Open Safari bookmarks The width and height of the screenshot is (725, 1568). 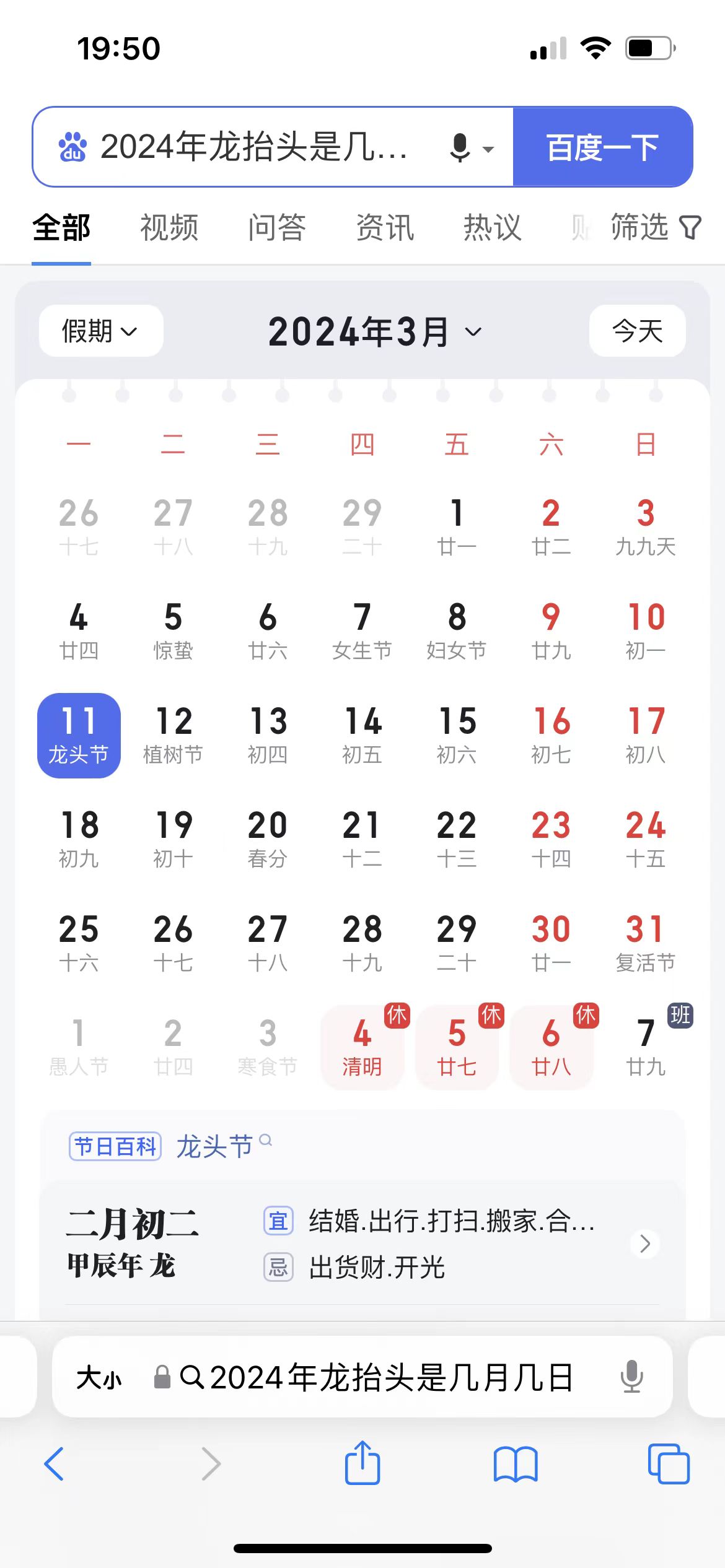pos(516,1464)
